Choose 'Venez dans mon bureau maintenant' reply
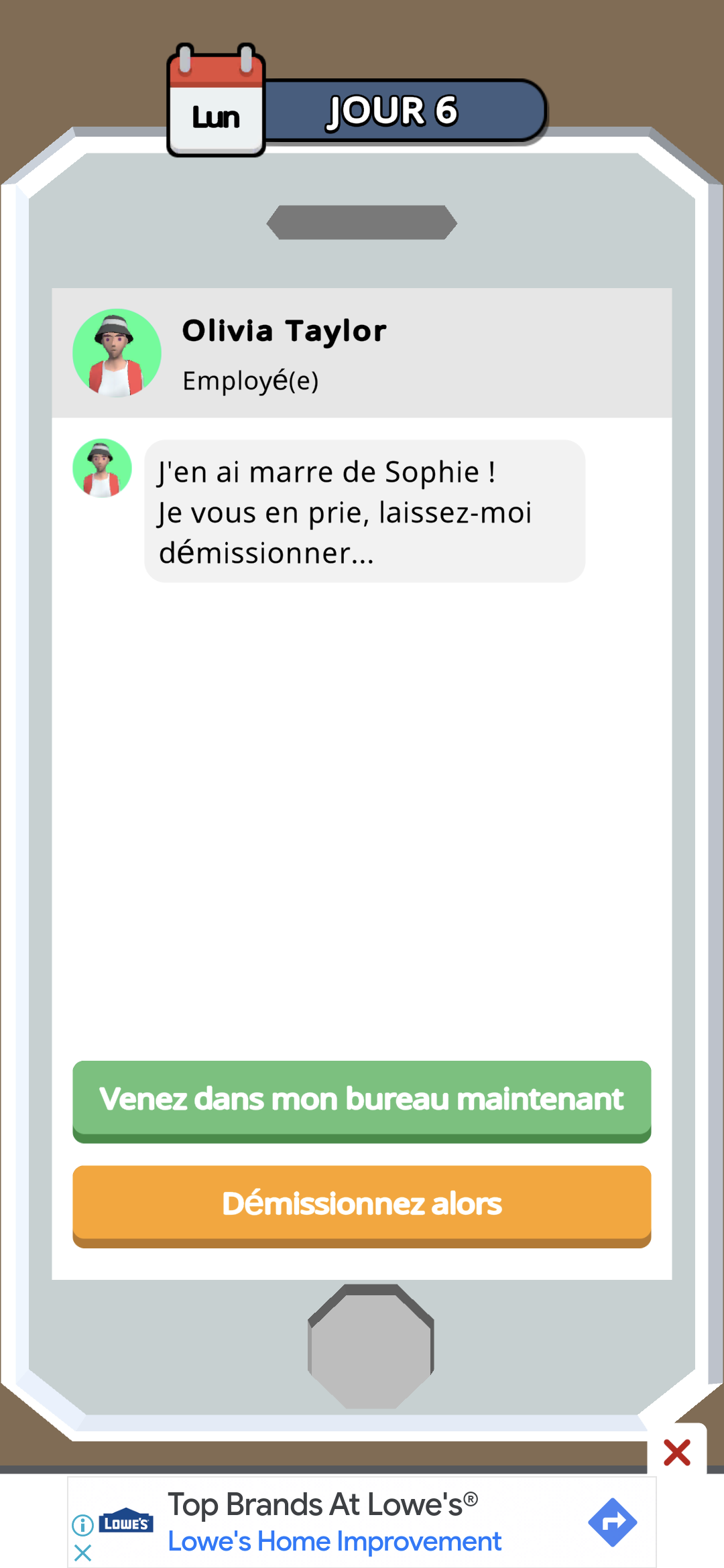 pos(361,1099)
